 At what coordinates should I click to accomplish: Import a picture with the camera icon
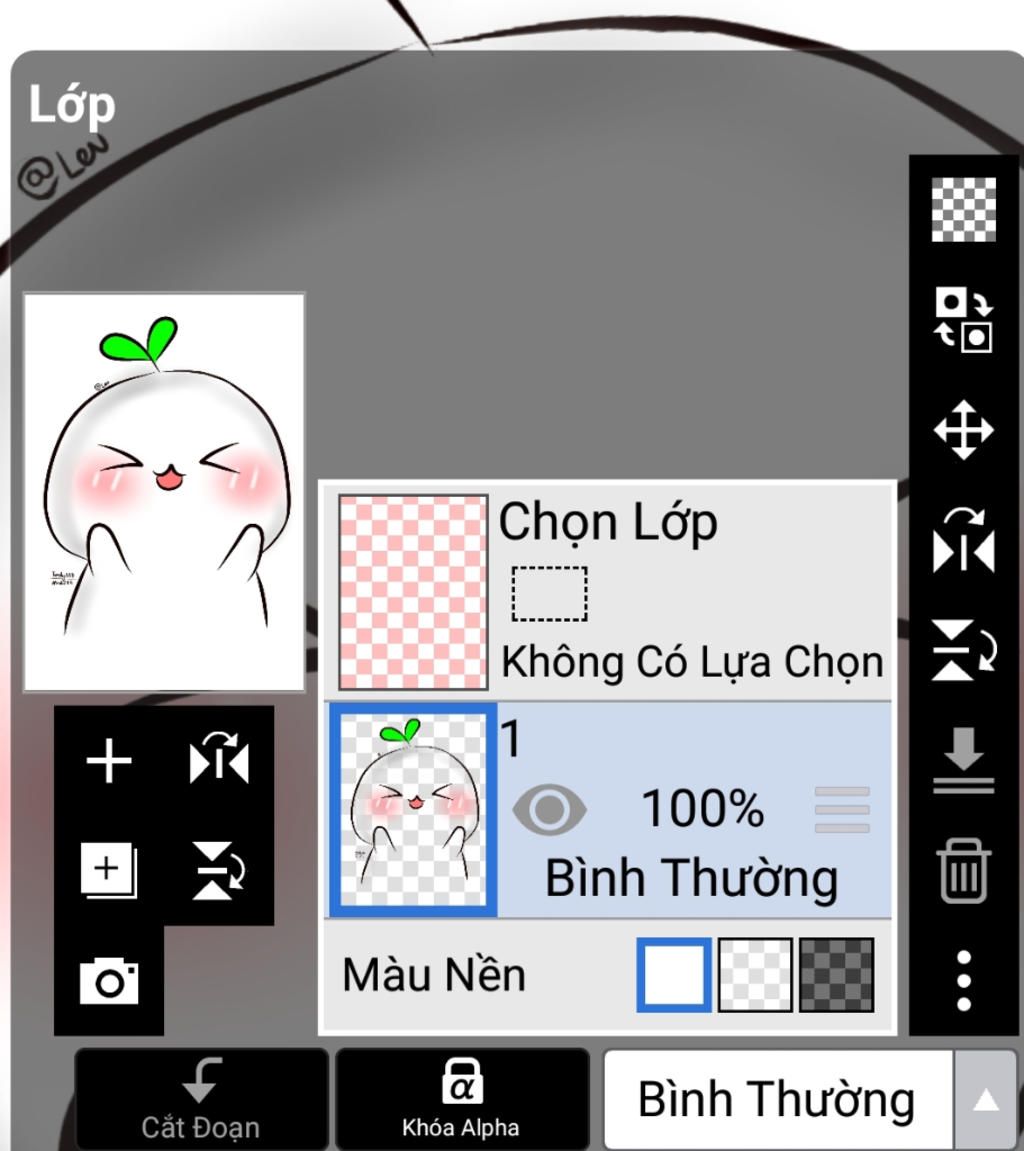point(109,981)
